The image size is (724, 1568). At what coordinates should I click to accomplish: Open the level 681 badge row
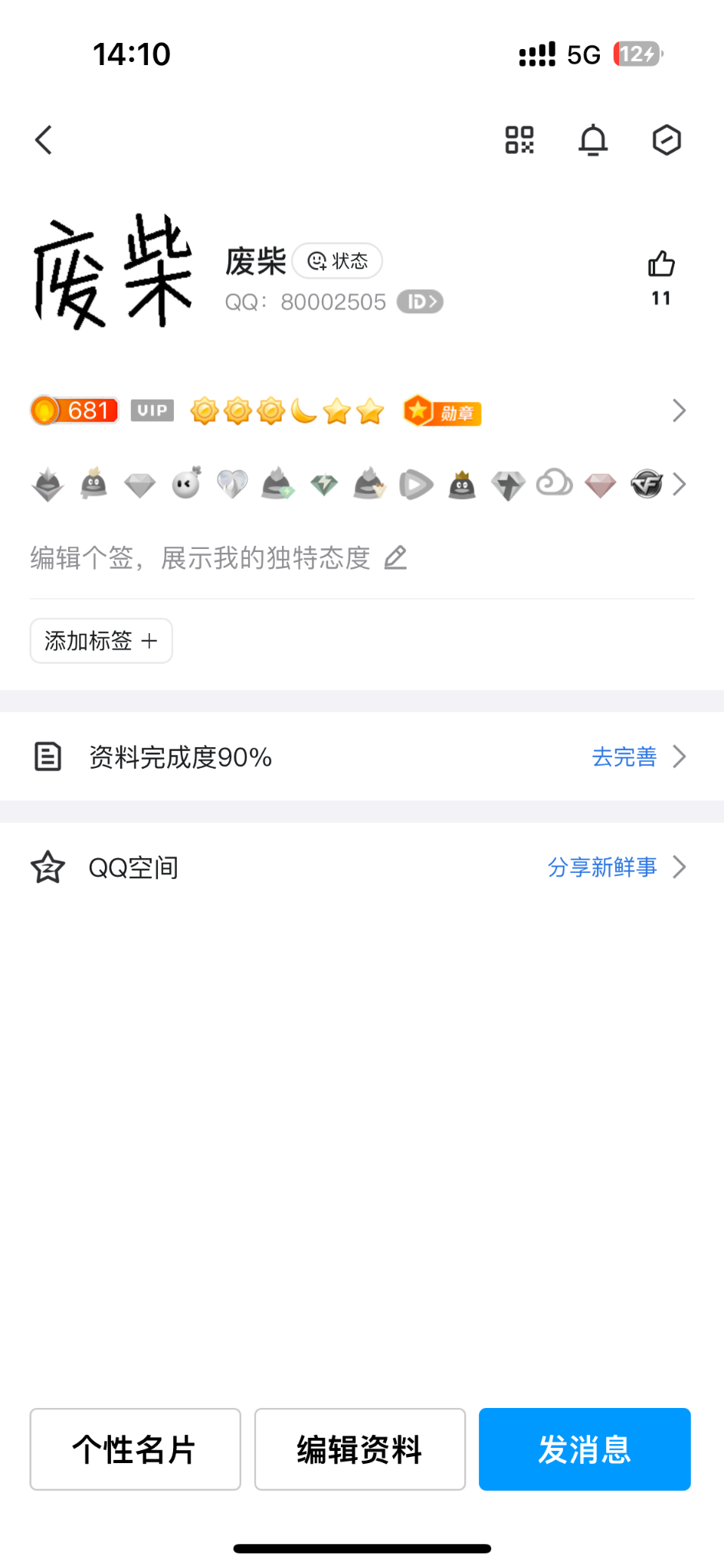point(74,411)
